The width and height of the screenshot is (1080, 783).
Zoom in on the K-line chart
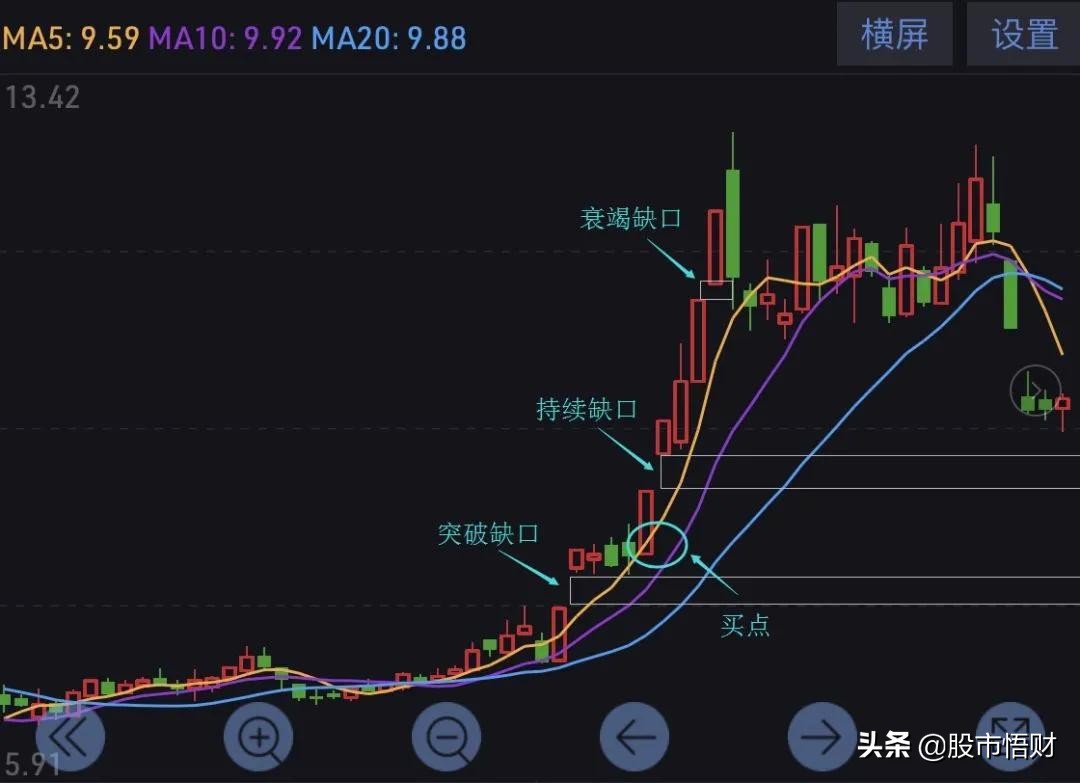point(258,738)
